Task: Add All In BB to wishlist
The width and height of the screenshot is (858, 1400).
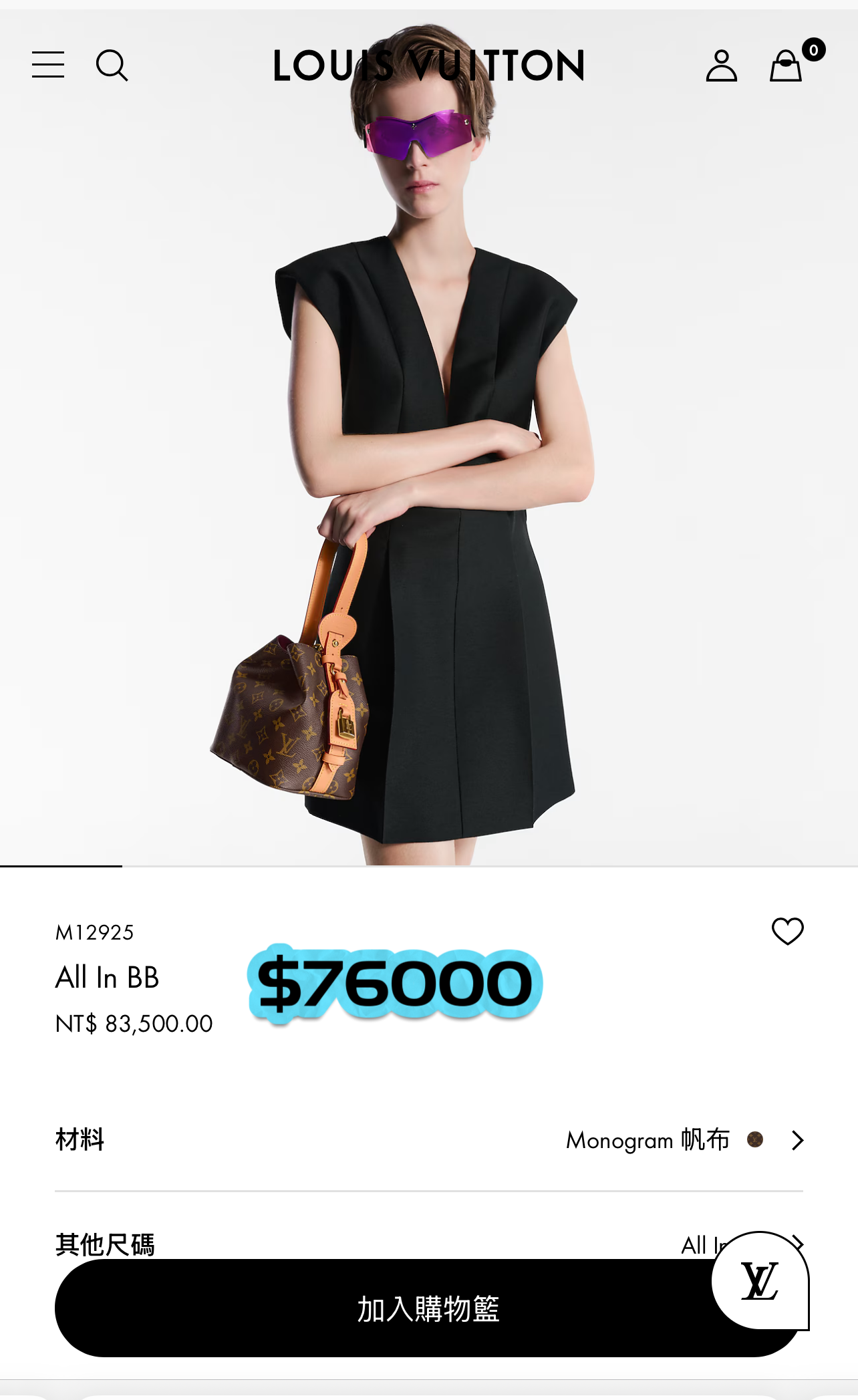Action: coord(788,932)
